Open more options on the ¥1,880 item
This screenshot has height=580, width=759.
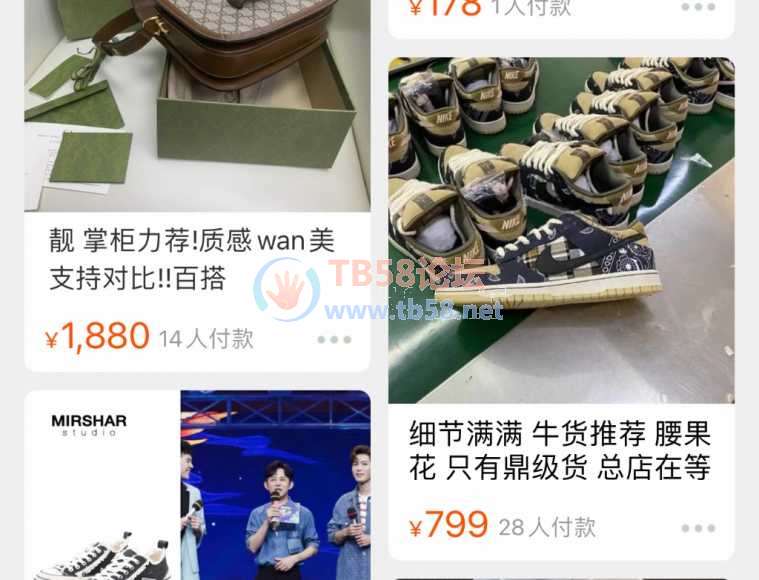click(x=334, y=339)
